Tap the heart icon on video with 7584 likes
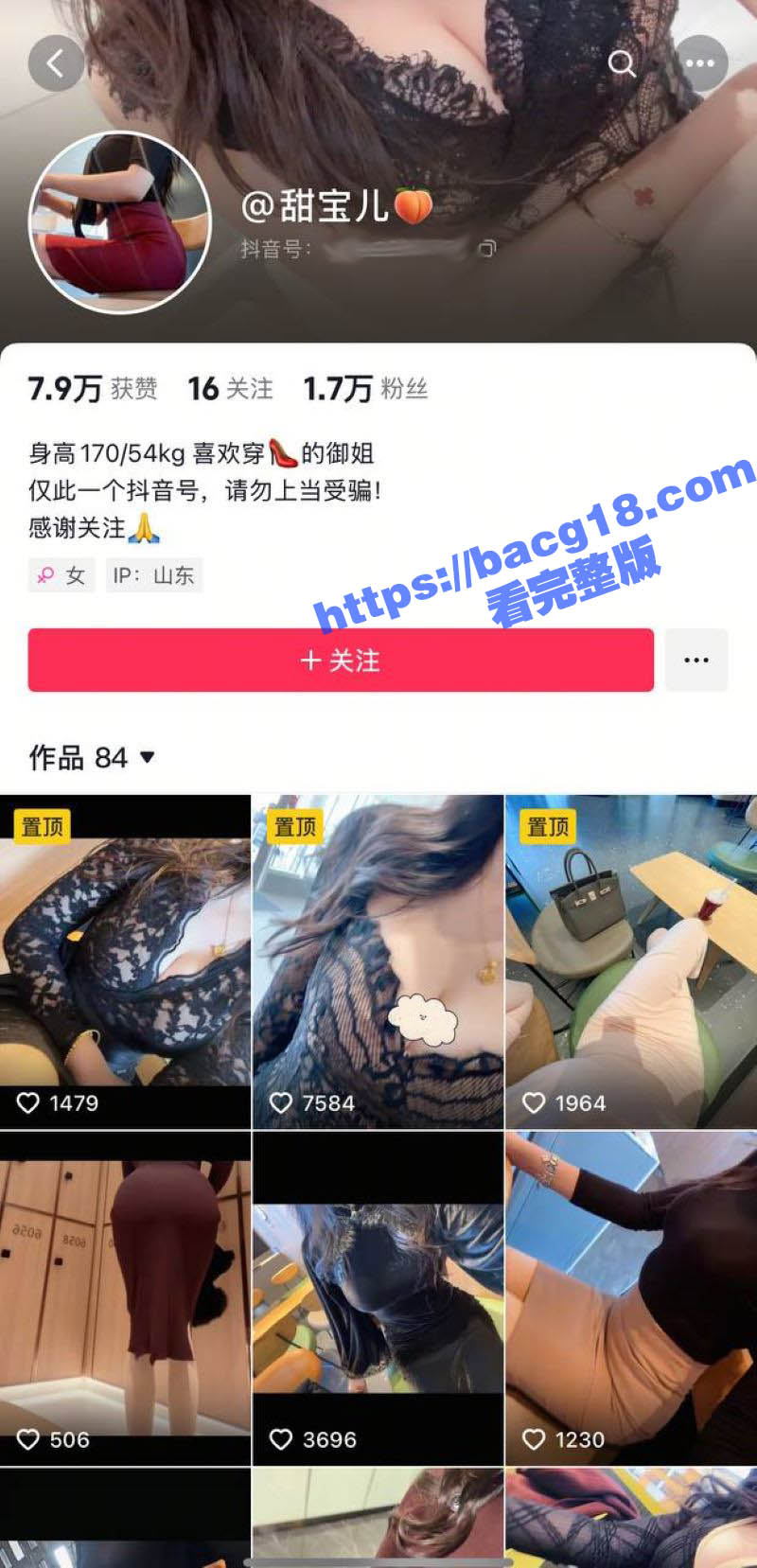757x1568 pixels. click(281, 1102)
